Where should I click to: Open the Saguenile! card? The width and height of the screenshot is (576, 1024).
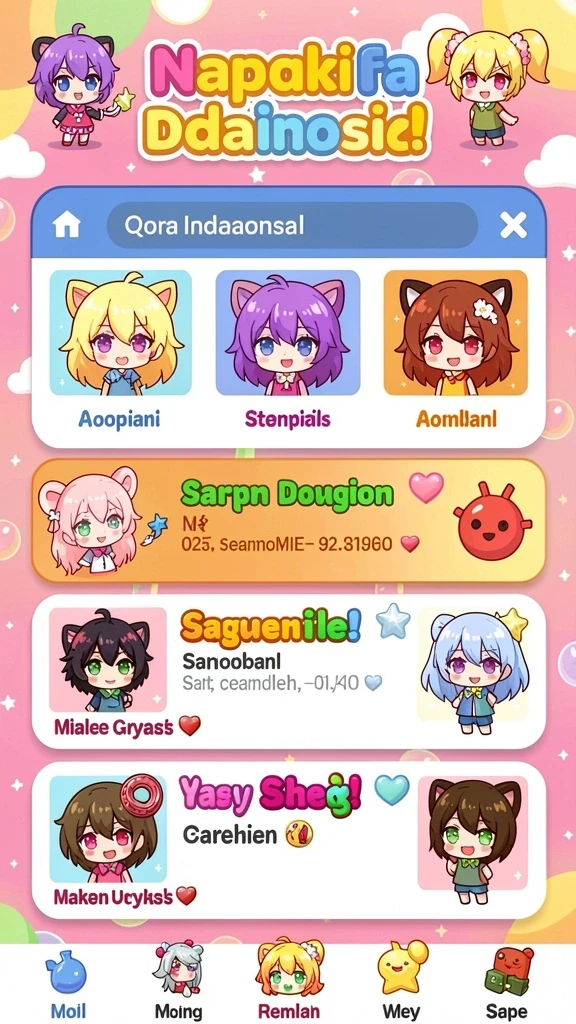tap(288, 671)
